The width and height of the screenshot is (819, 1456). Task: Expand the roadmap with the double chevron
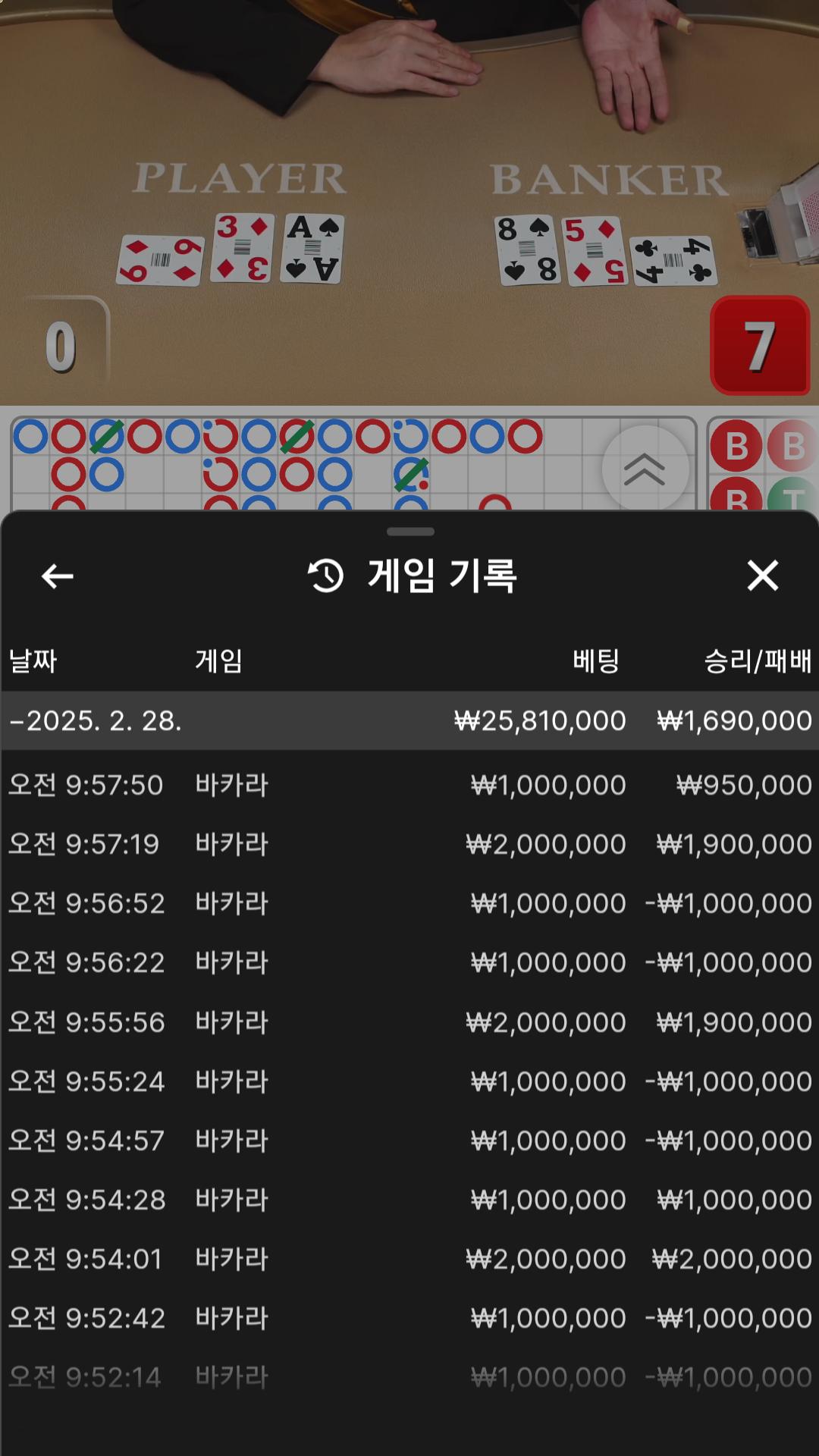pos(645,469)
